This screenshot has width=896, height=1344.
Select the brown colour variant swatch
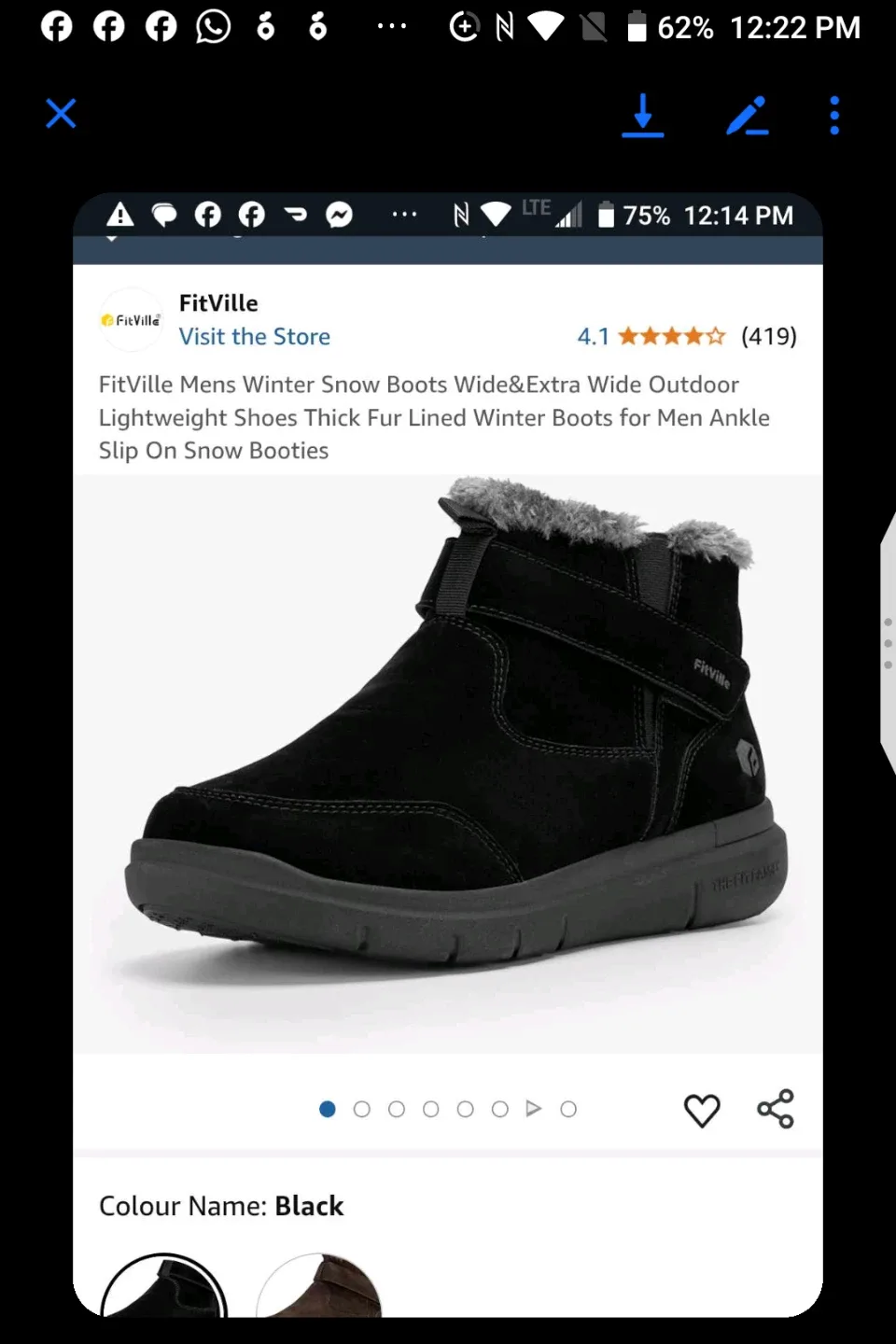coord(319,1302)
